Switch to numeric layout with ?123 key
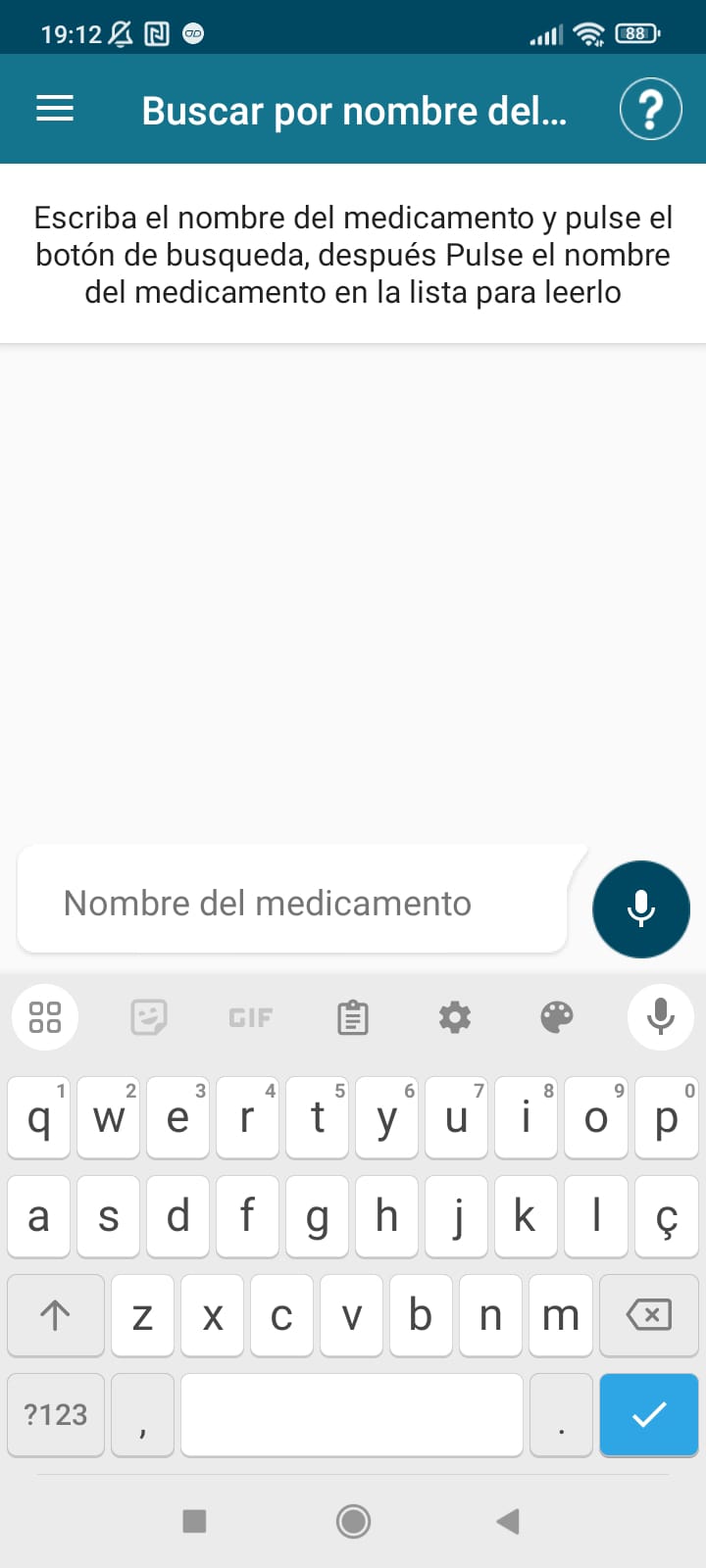This screenshot has width=706, height=1568. (55, 1415)
